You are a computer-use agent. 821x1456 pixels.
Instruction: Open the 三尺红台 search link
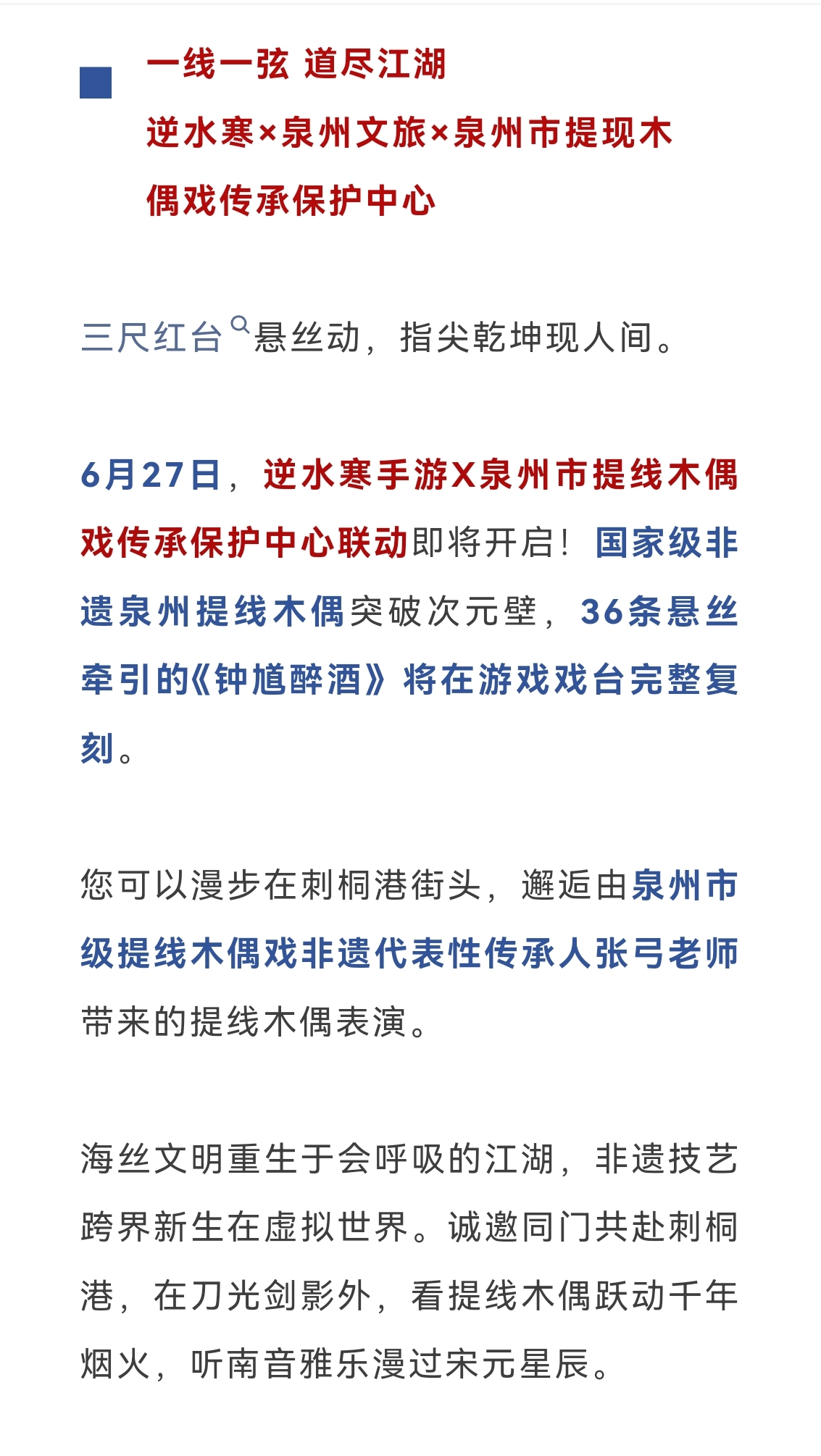[164, 336]
